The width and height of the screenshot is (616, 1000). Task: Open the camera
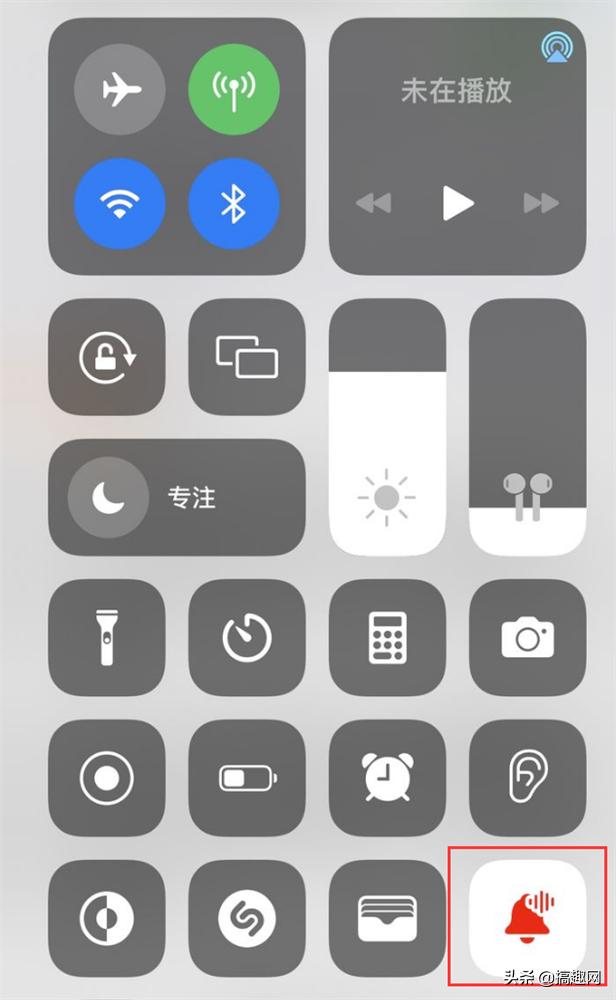528,638
